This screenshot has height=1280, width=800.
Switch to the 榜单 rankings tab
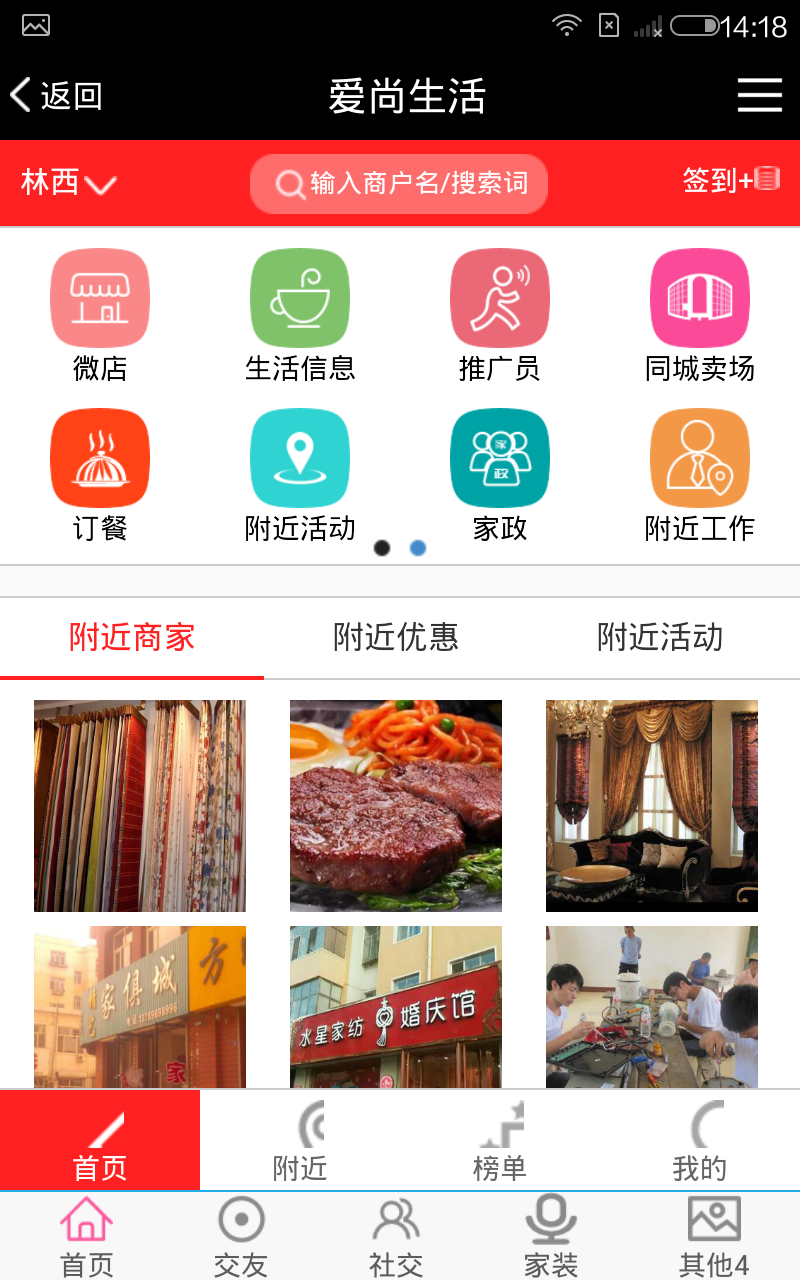click(x=500, y=1142)
